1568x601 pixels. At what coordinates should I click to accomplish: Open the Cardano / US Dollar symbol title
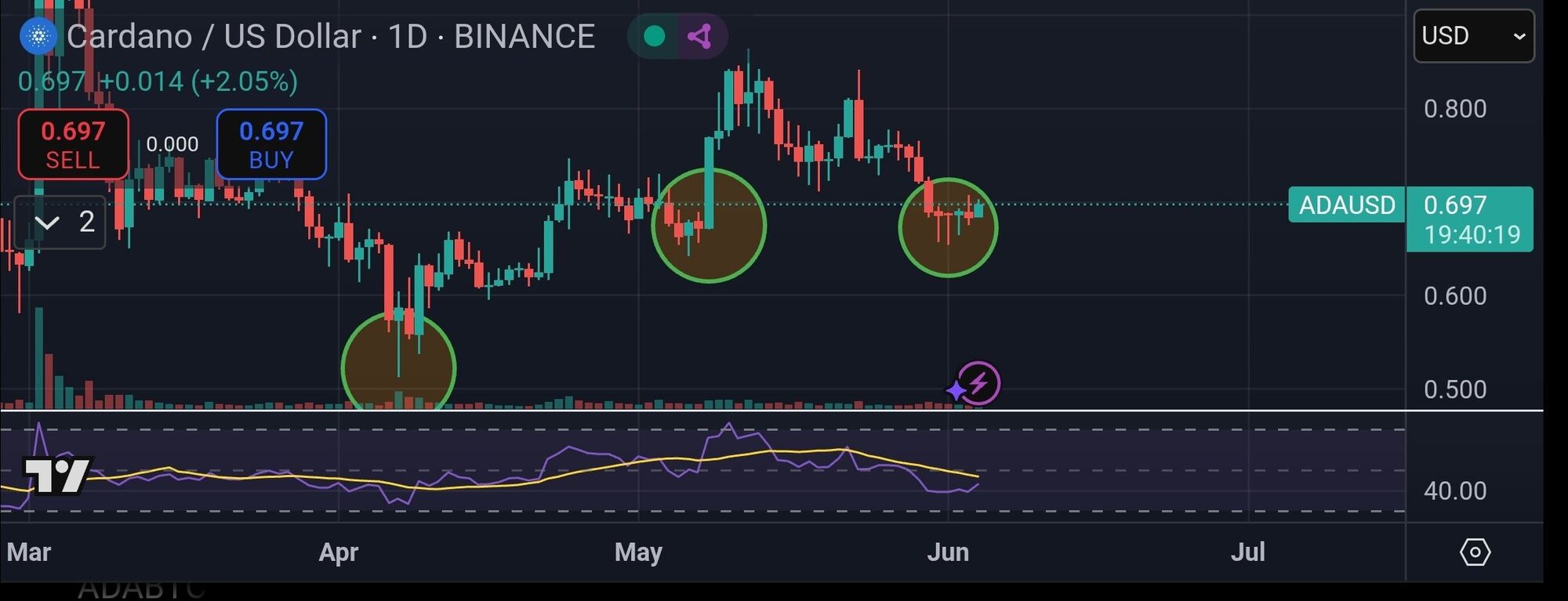click(329, 37)
